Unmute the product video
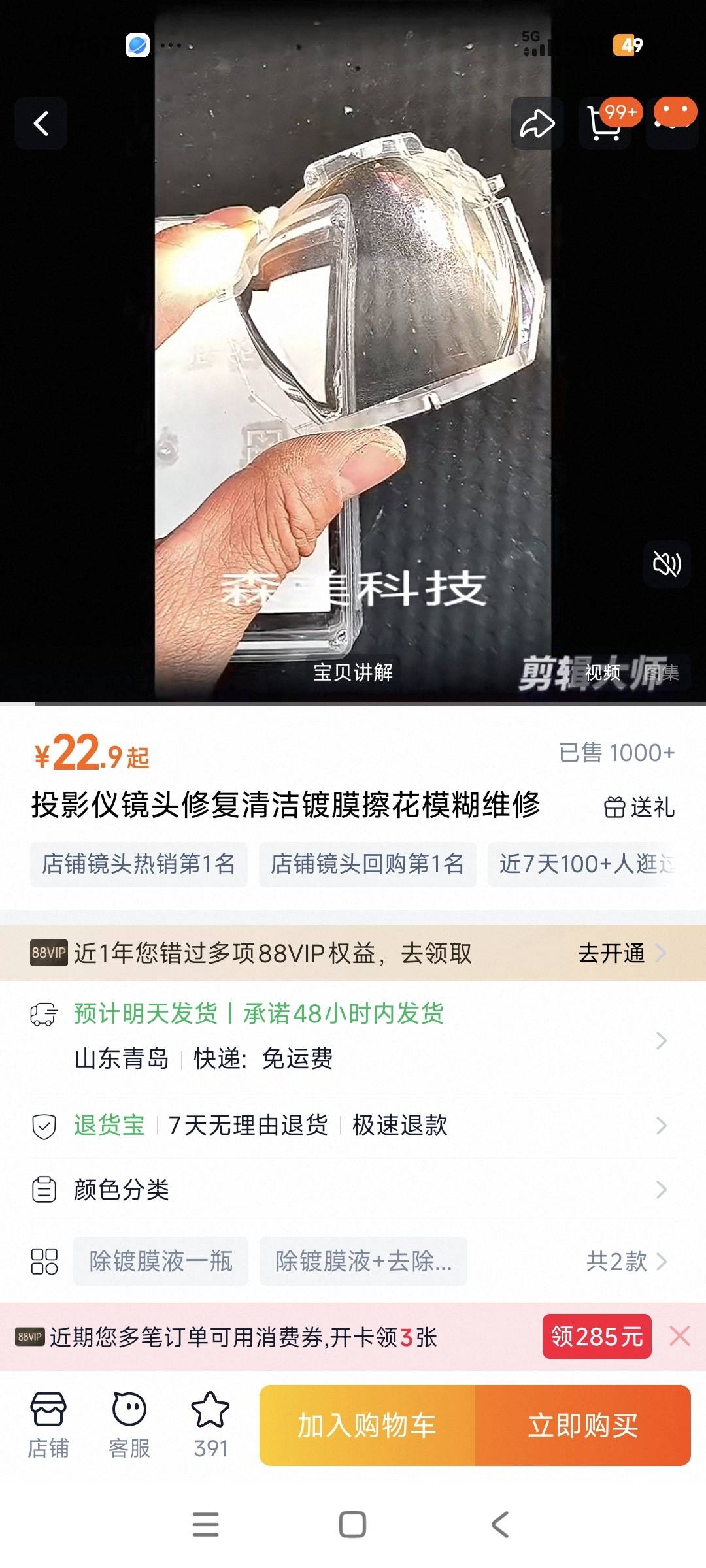 coord(667,564)
